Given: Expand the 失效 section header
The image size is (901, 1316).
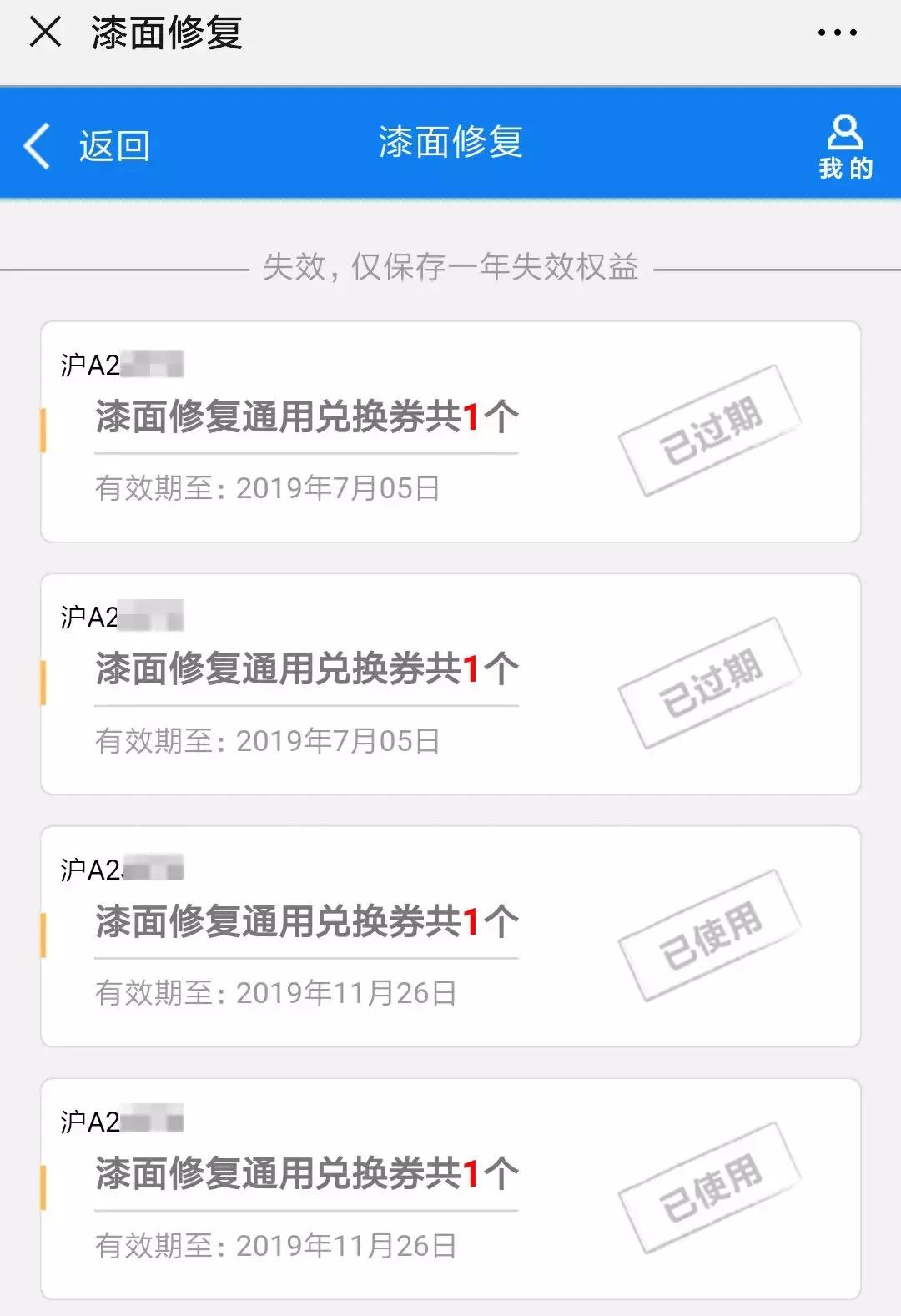Looking at the screenshot, I should (450, 269).
